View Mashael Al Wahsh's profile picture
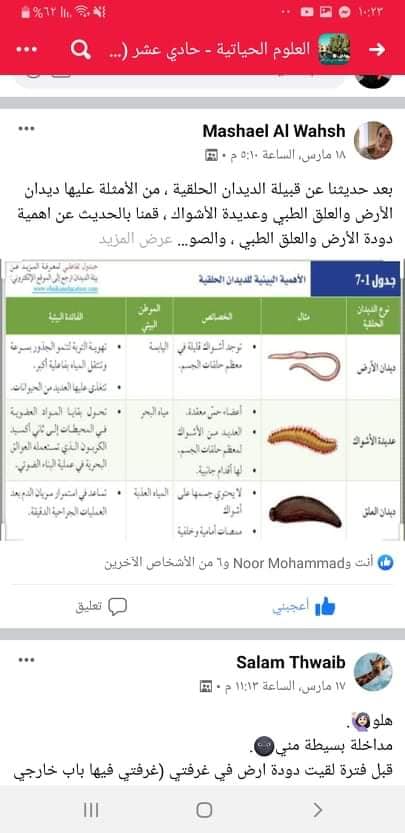Screen dimensions: 405x833 [373, 140]
